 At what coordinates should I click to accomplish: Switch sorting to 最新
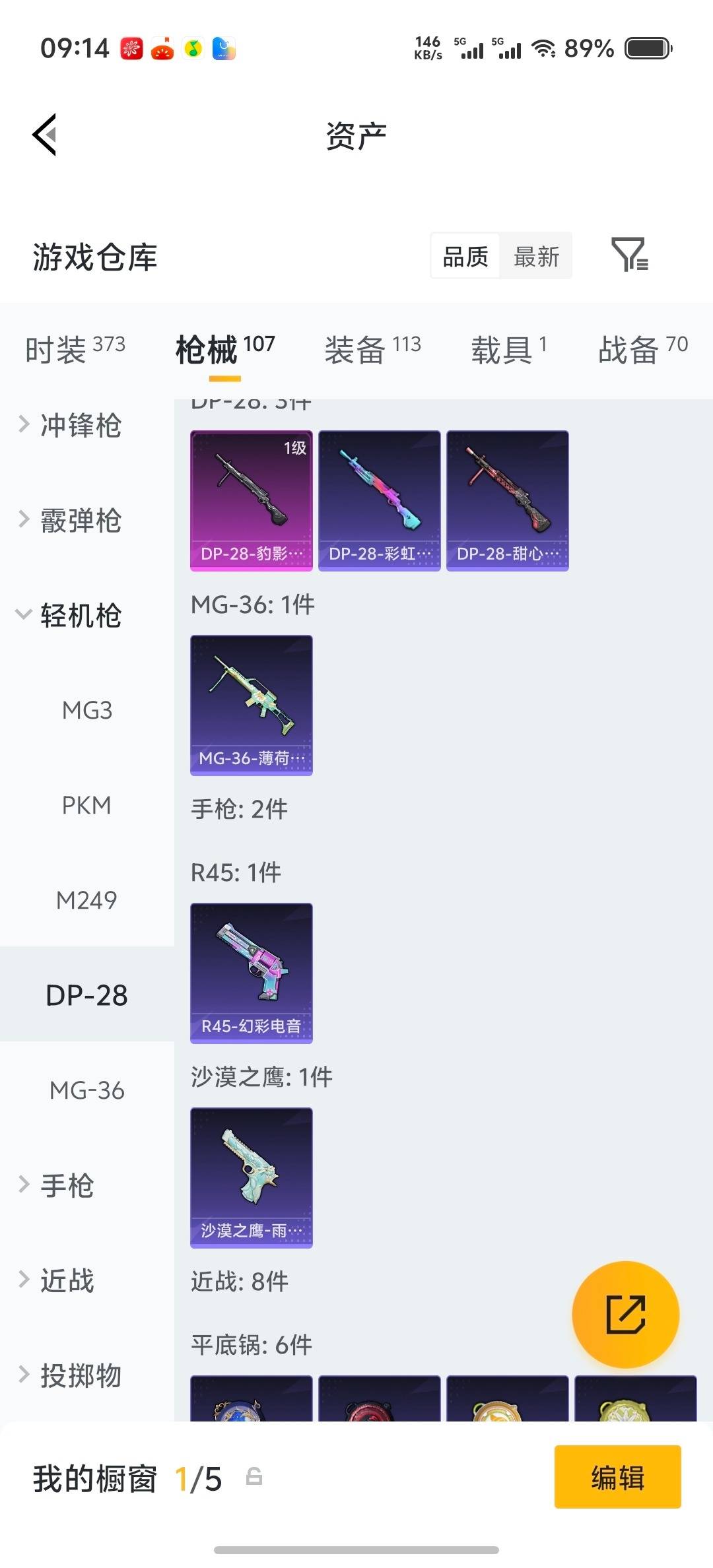point(536,256)
